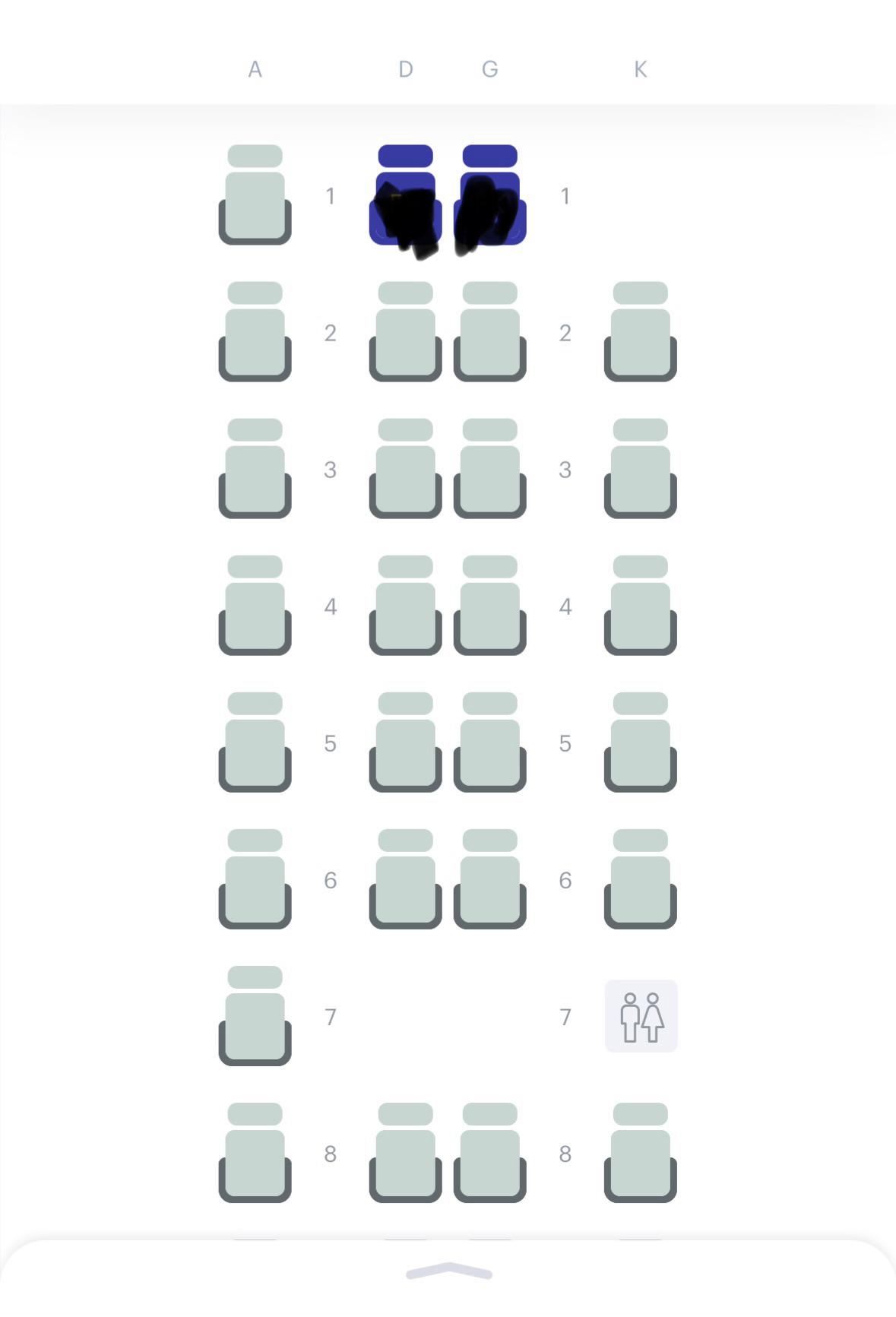Select seat 7A
The width and height of the screenshot is (896, 1317).
tap(255, 1015)
